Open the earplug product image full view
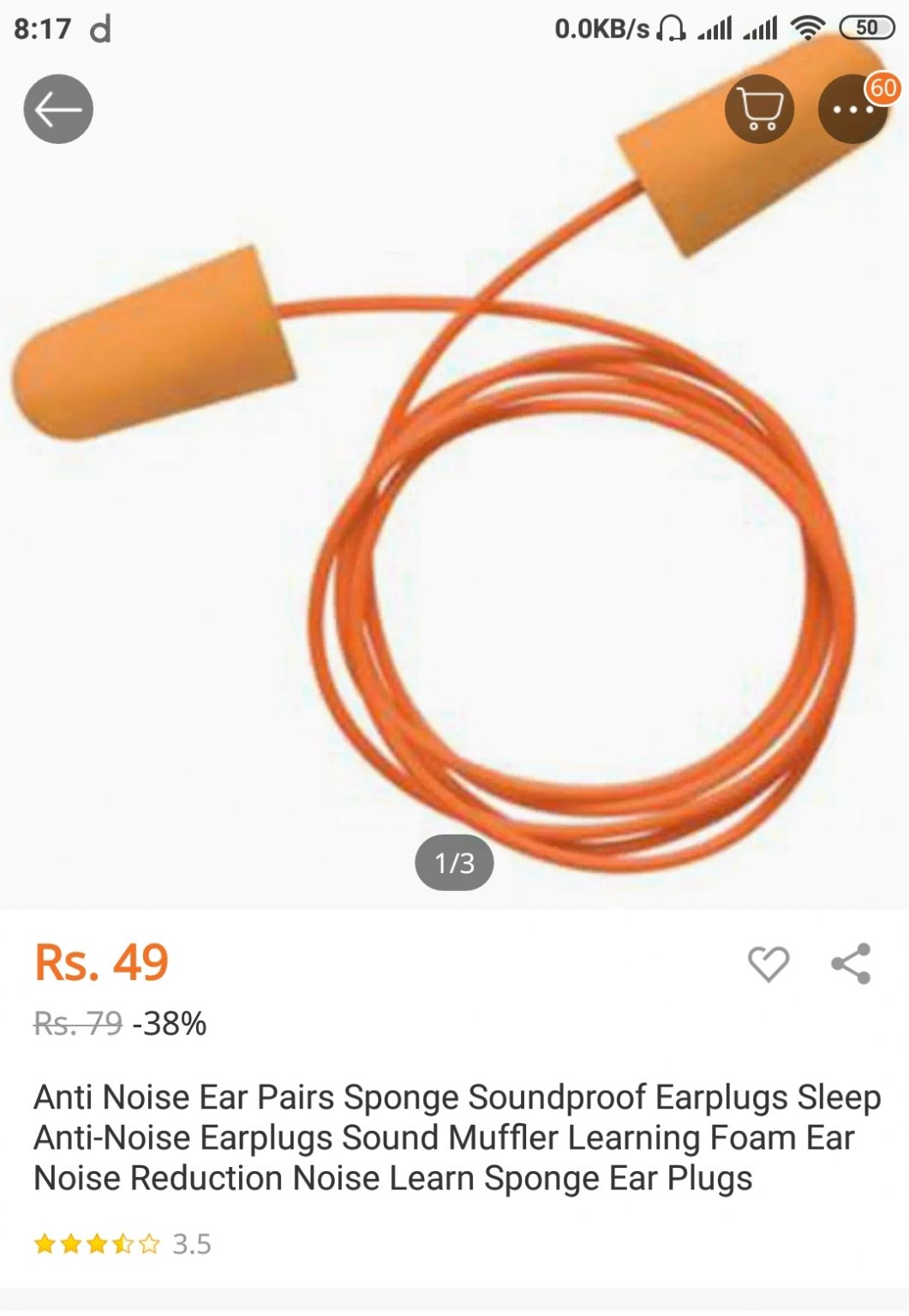The height and width of the screenshot is (1316, 909). tap(454, 514)
